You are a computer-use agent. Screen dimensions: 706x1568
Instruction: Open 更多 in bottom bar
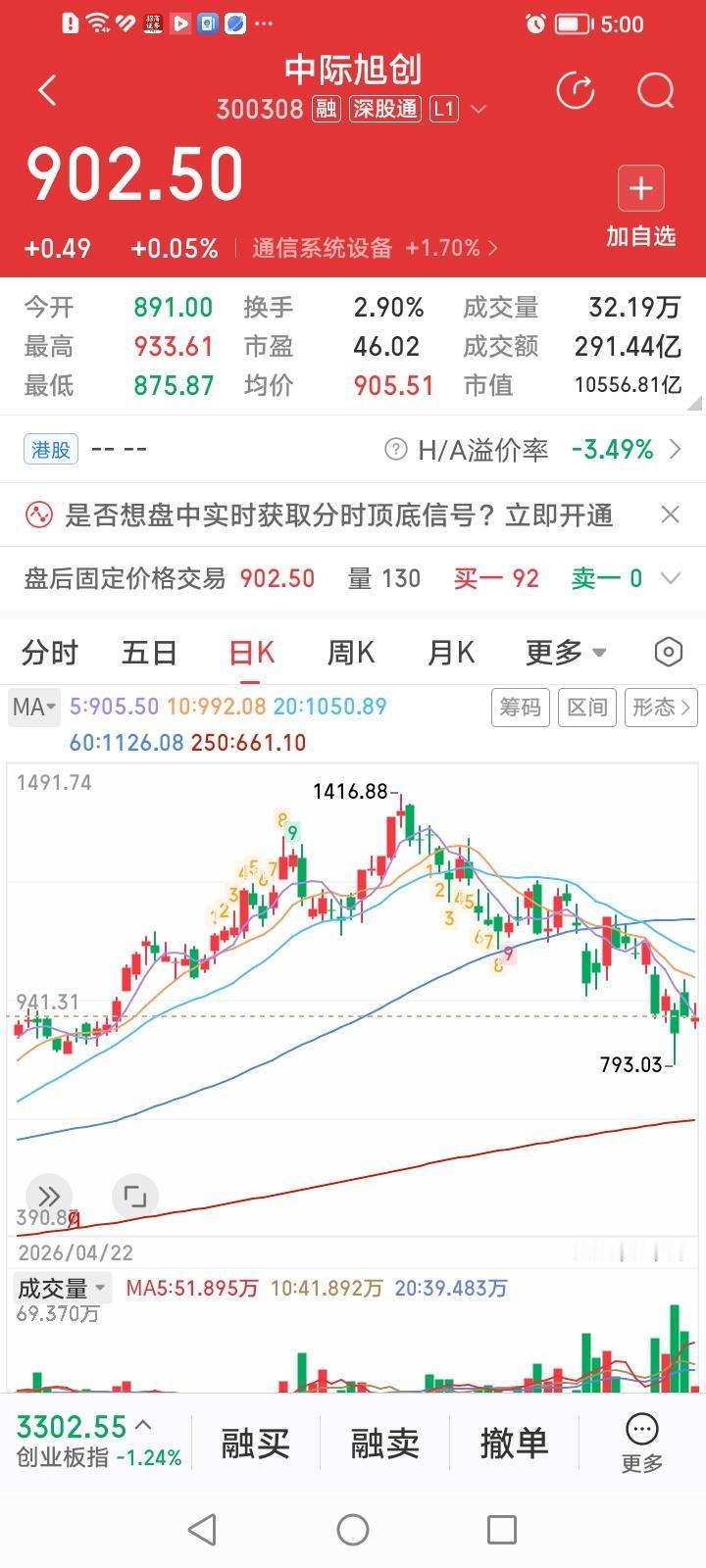point(642,1443)
